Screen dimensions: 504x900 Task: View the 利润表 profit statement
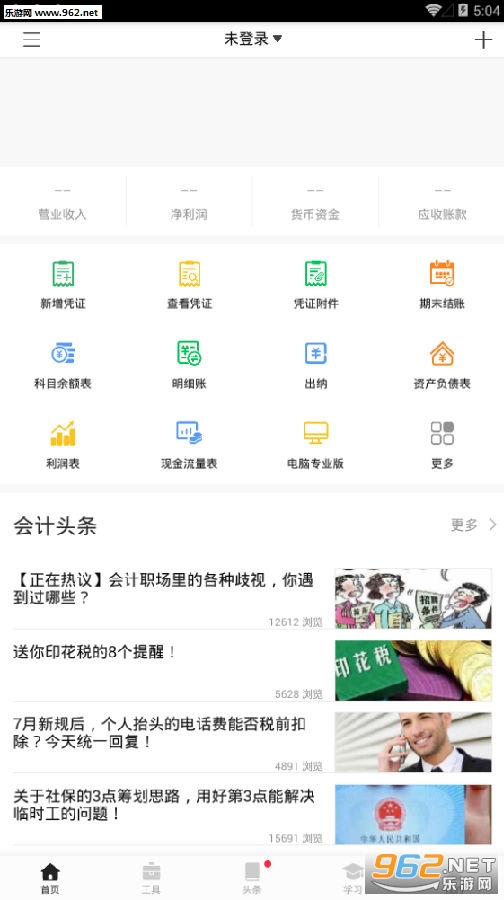(x=63, y=445)
